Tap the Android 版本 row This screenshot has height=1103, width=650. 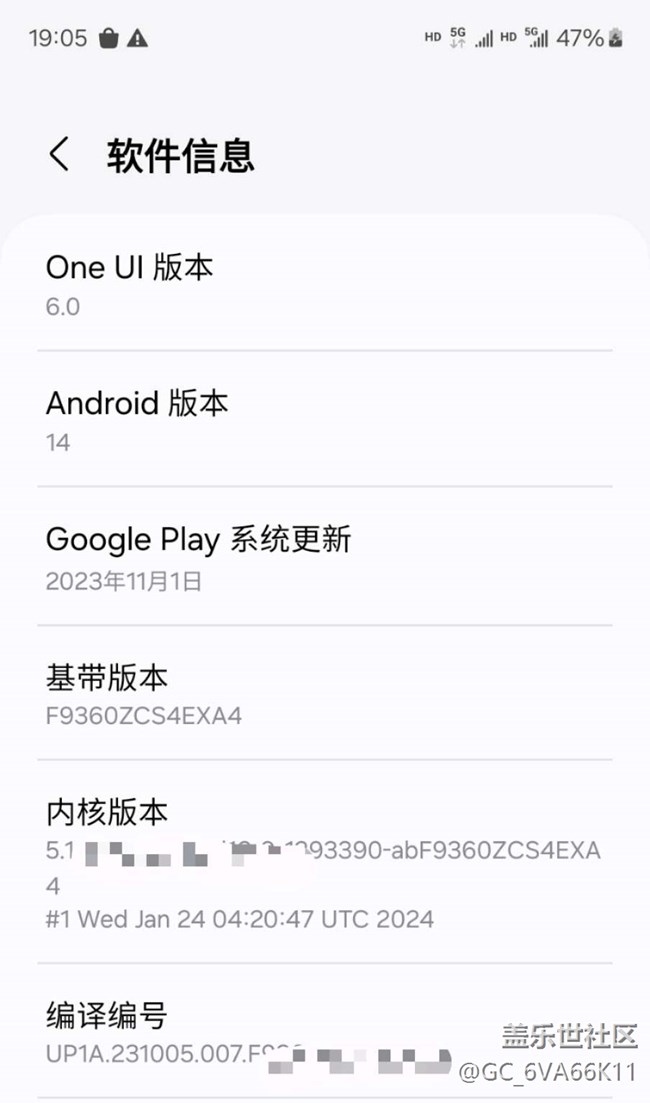click(324, 421)
